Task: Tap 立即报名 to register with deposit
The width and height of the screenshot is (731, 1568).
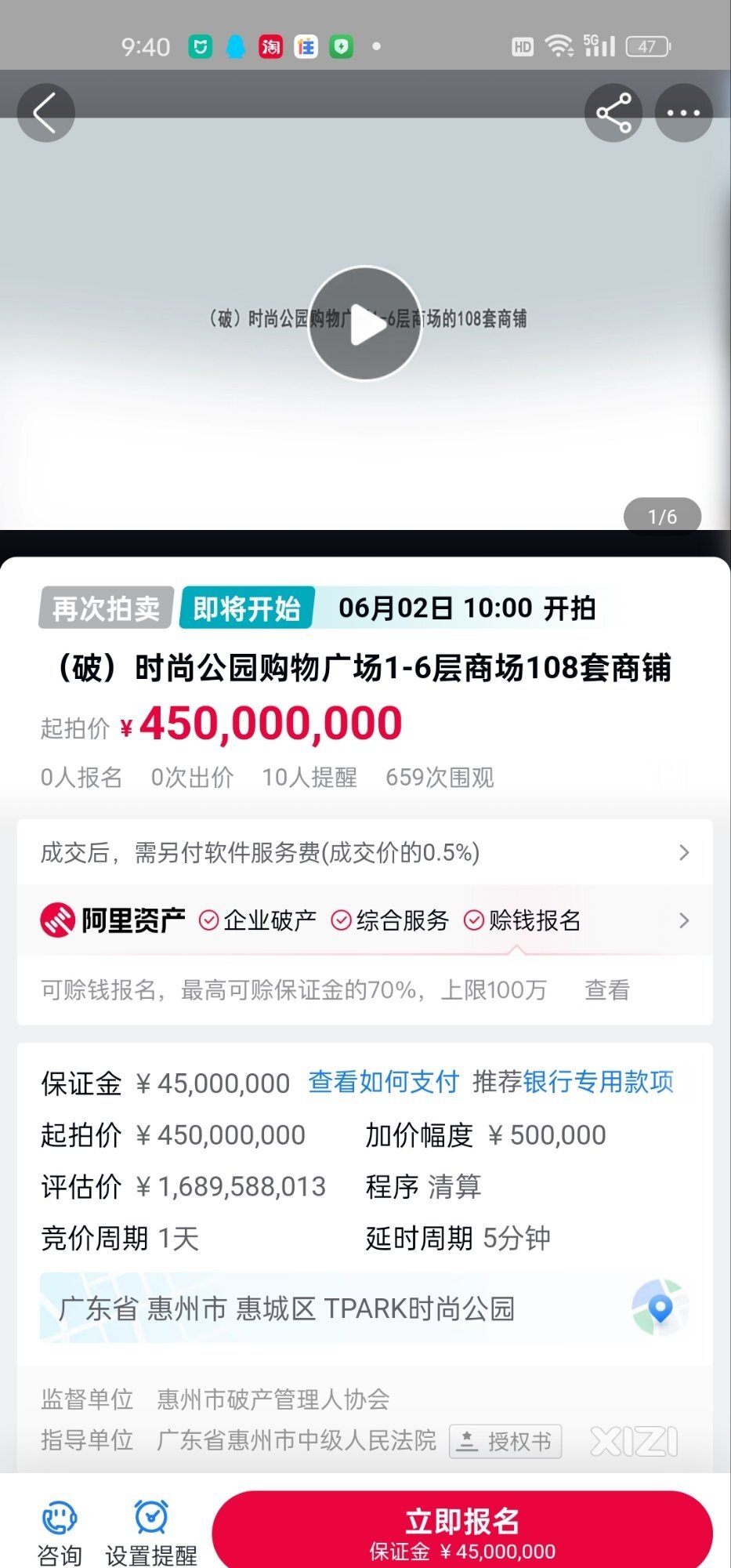Action: [462, 1531]
